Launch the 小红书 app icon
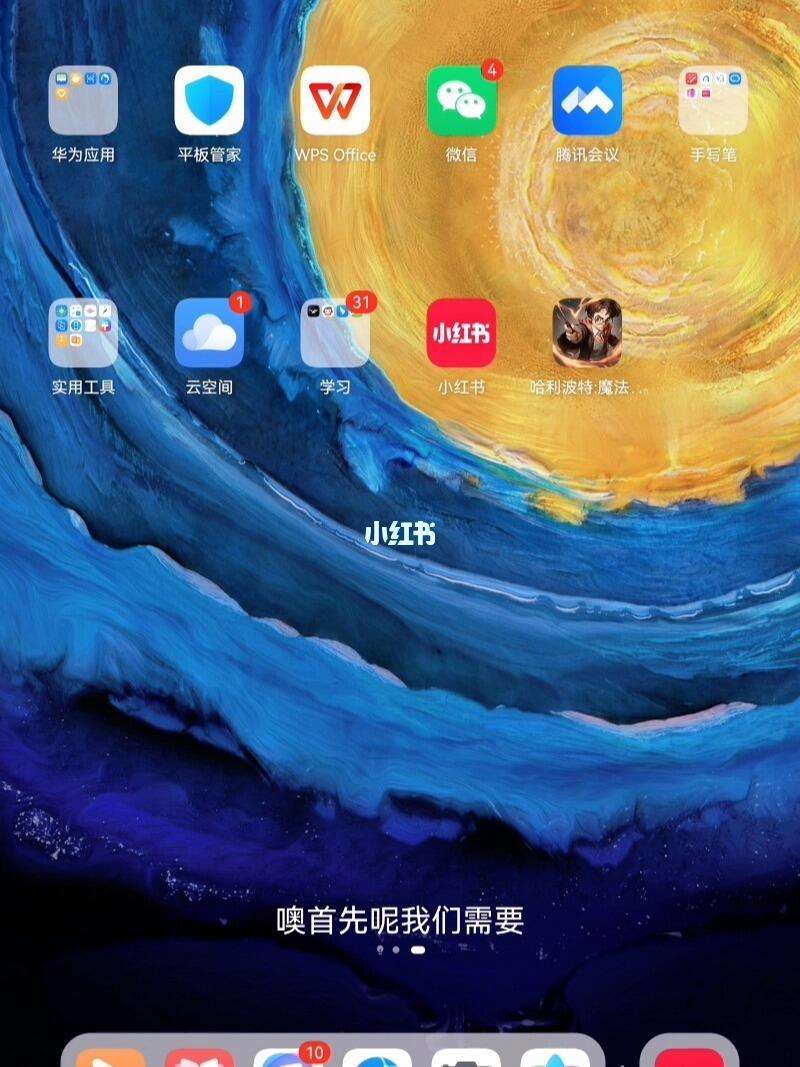The width and height of the screenshot is (800, 1067). coord(461,333)
